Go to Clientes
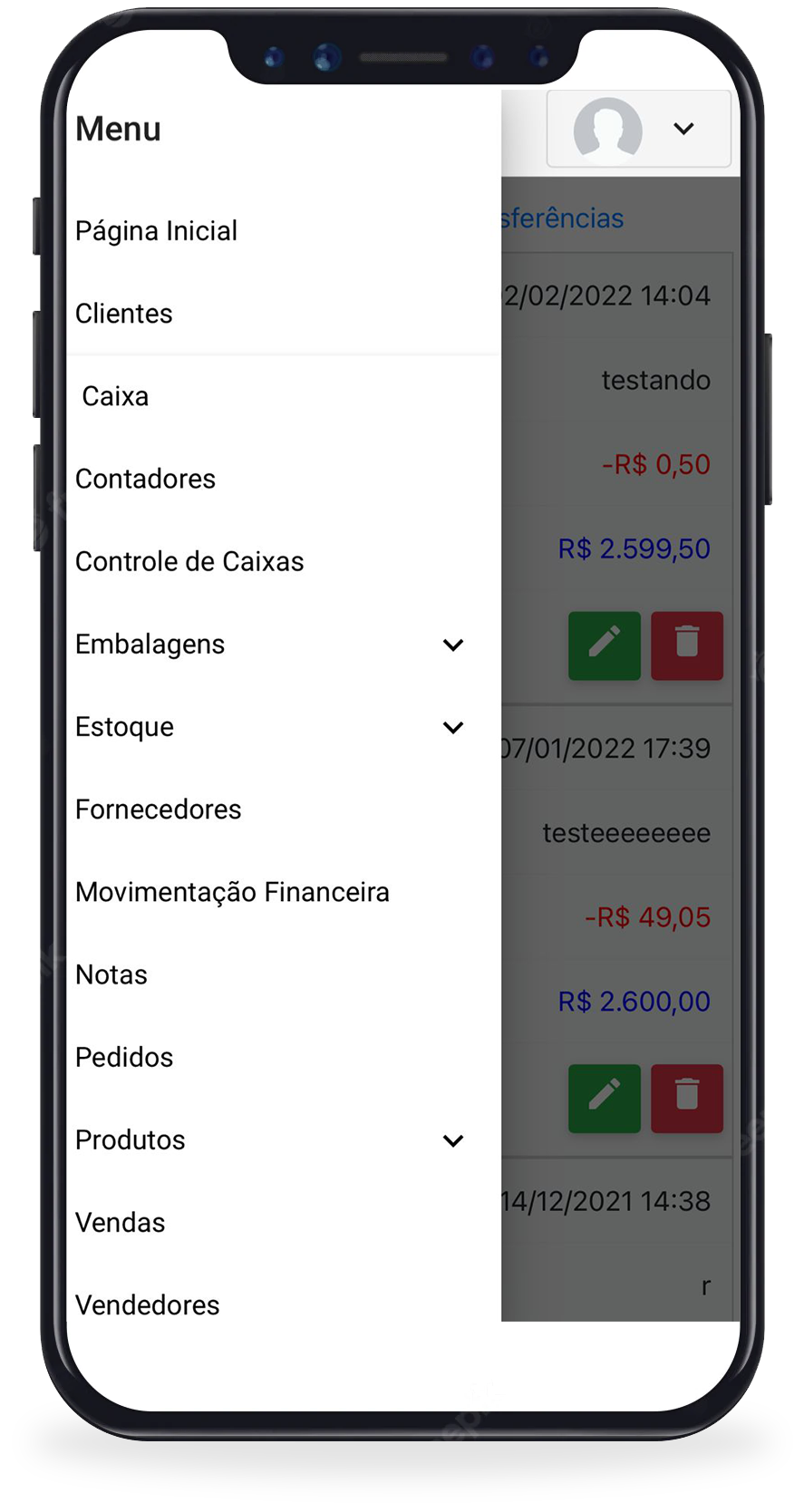The image size is (804, 1512). tap(124, 314)
